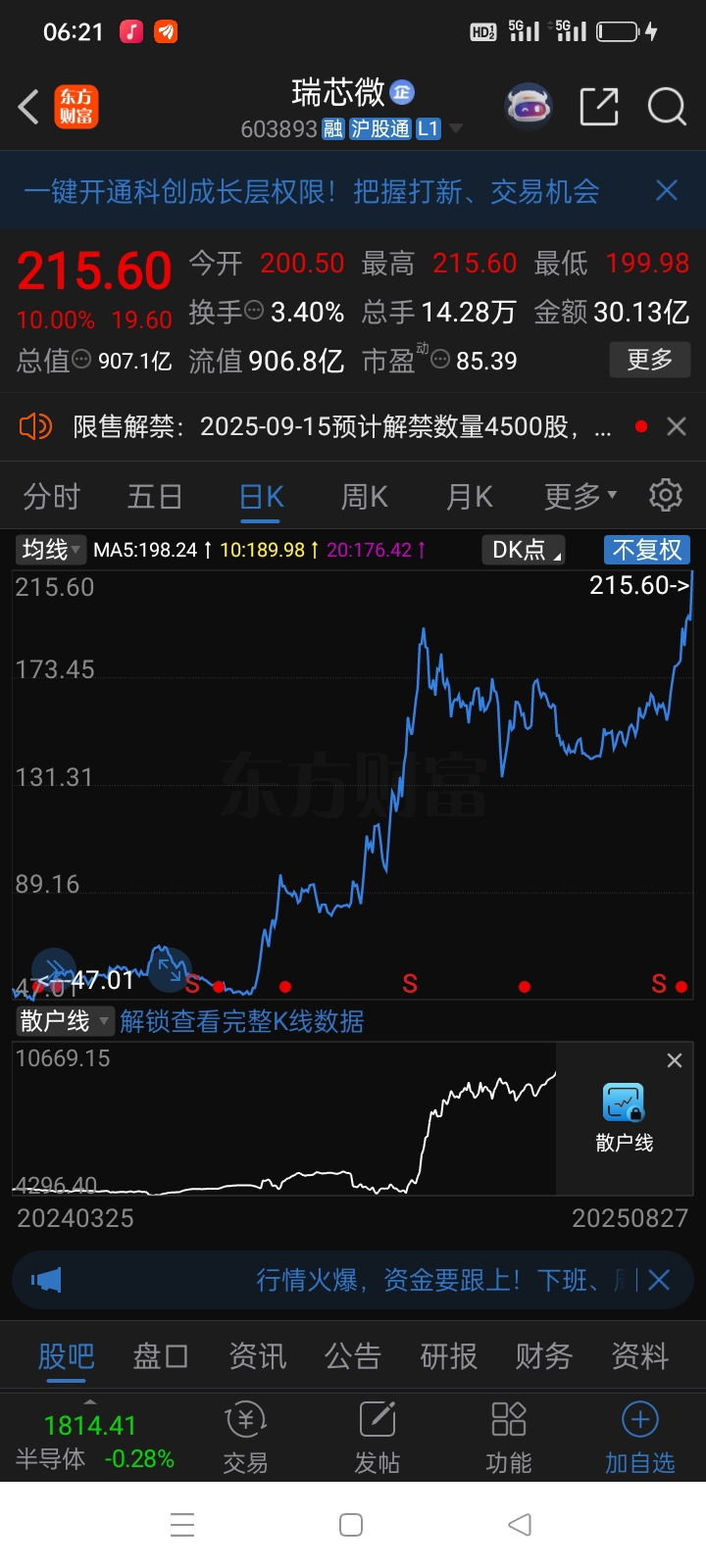Add stock via 加自选
Image resolution: width=706 pixels, height=1568 pixels.
pos(639,1438)
